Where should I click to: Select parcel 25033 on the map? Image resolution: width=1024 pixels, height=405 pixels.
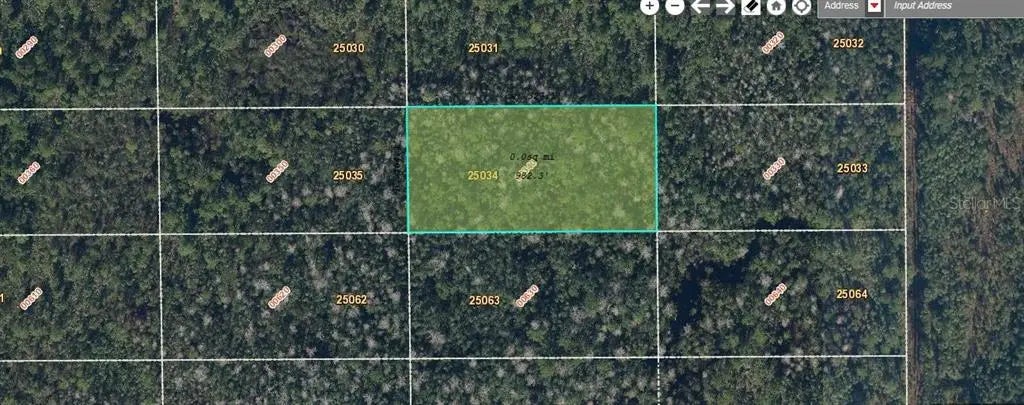(852, 169)
